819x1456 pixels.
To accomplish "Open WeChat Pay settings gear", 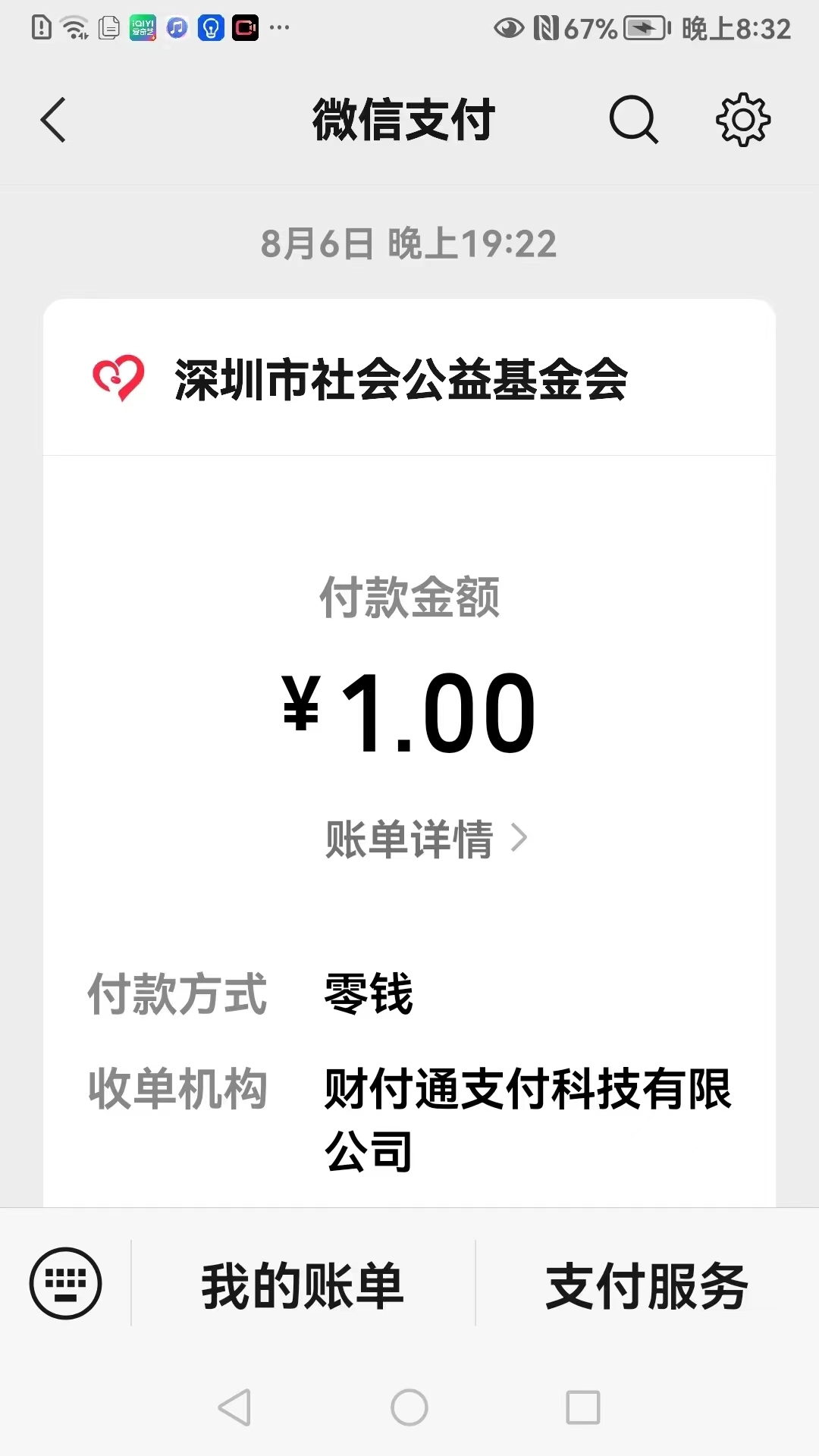I will click(x=743, y=120).
